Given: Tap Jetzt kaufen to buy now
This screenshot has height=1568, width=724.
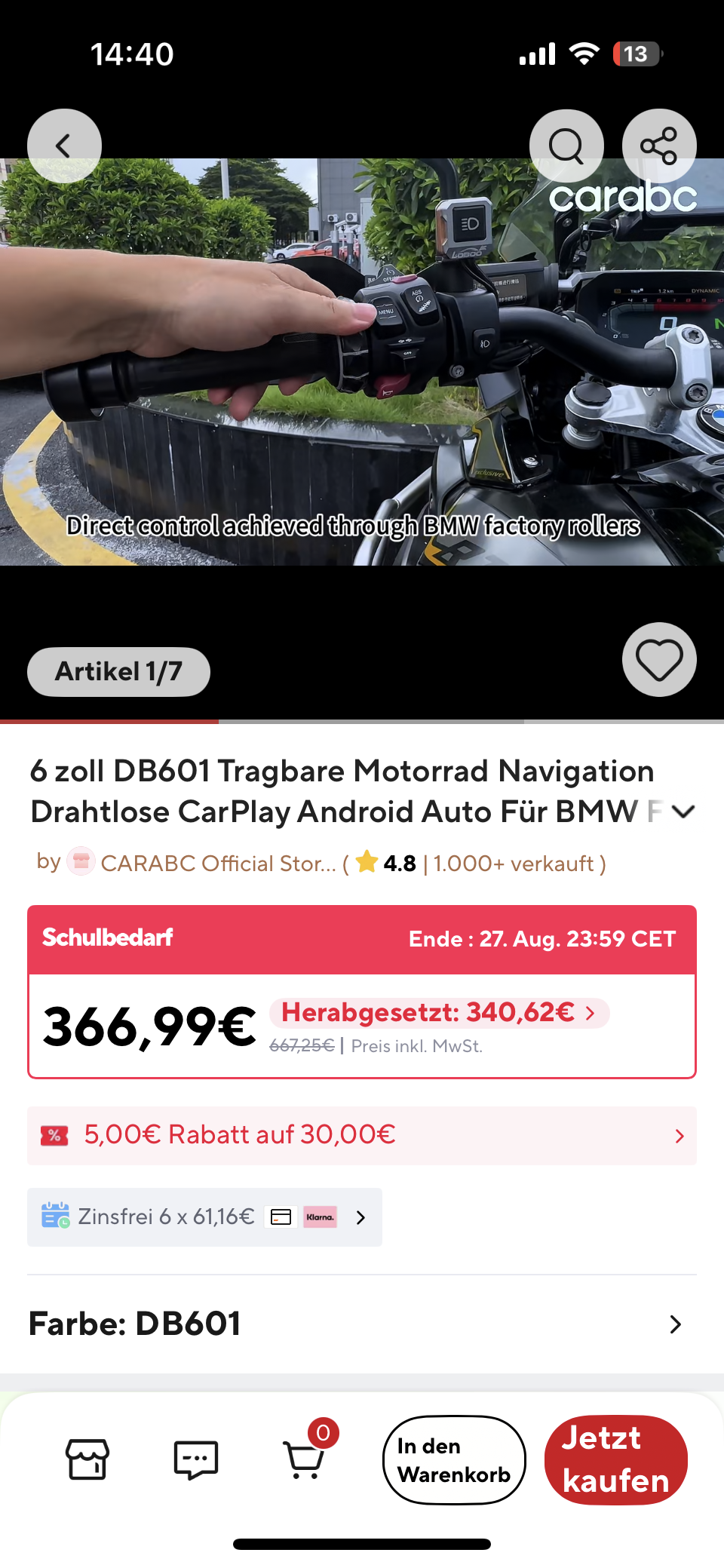Looking at the screenshot, I should [616, 1459].
